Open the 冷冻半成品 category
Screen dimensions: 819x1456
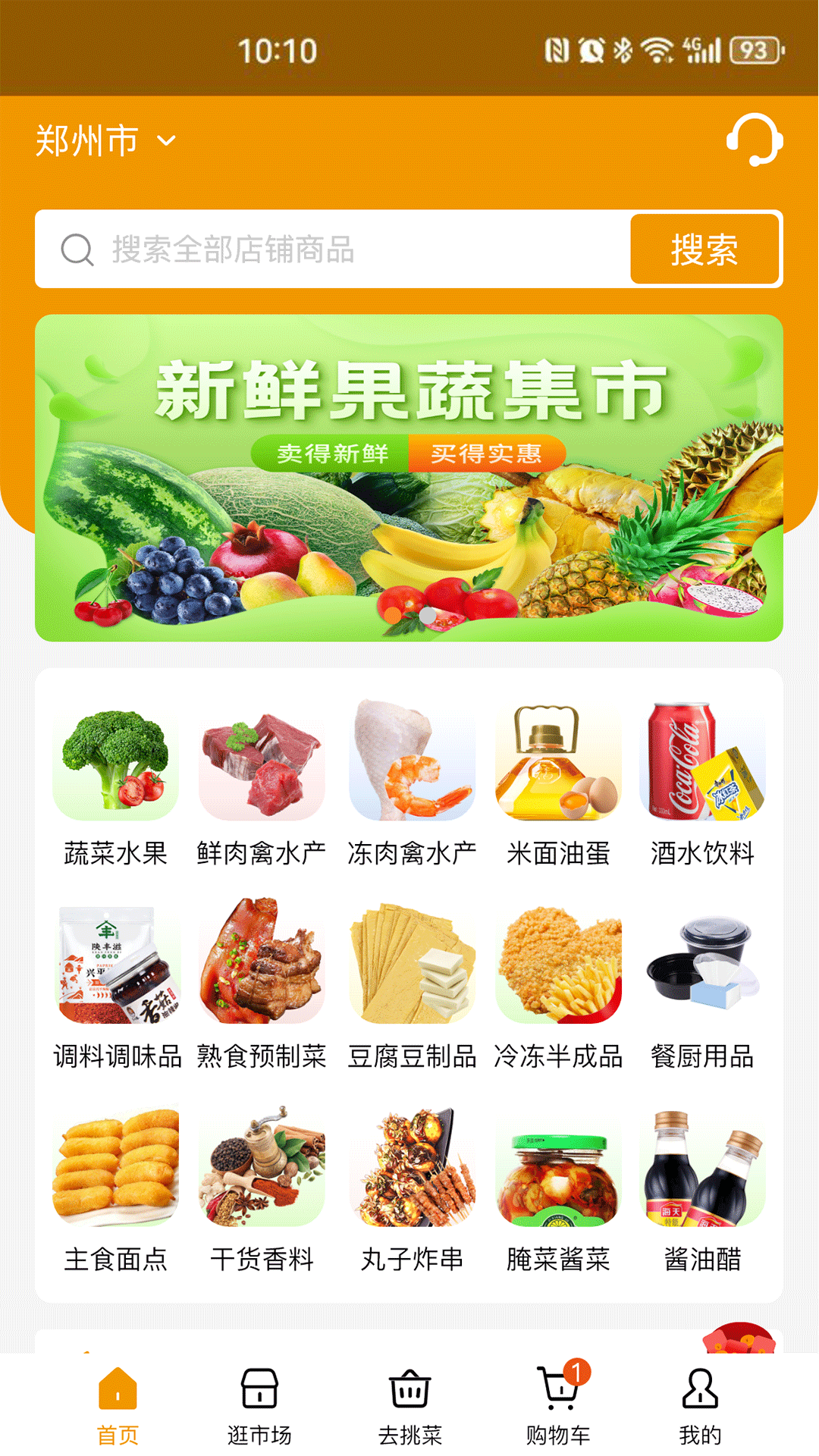pyautogui.click(x=558, y=986)
